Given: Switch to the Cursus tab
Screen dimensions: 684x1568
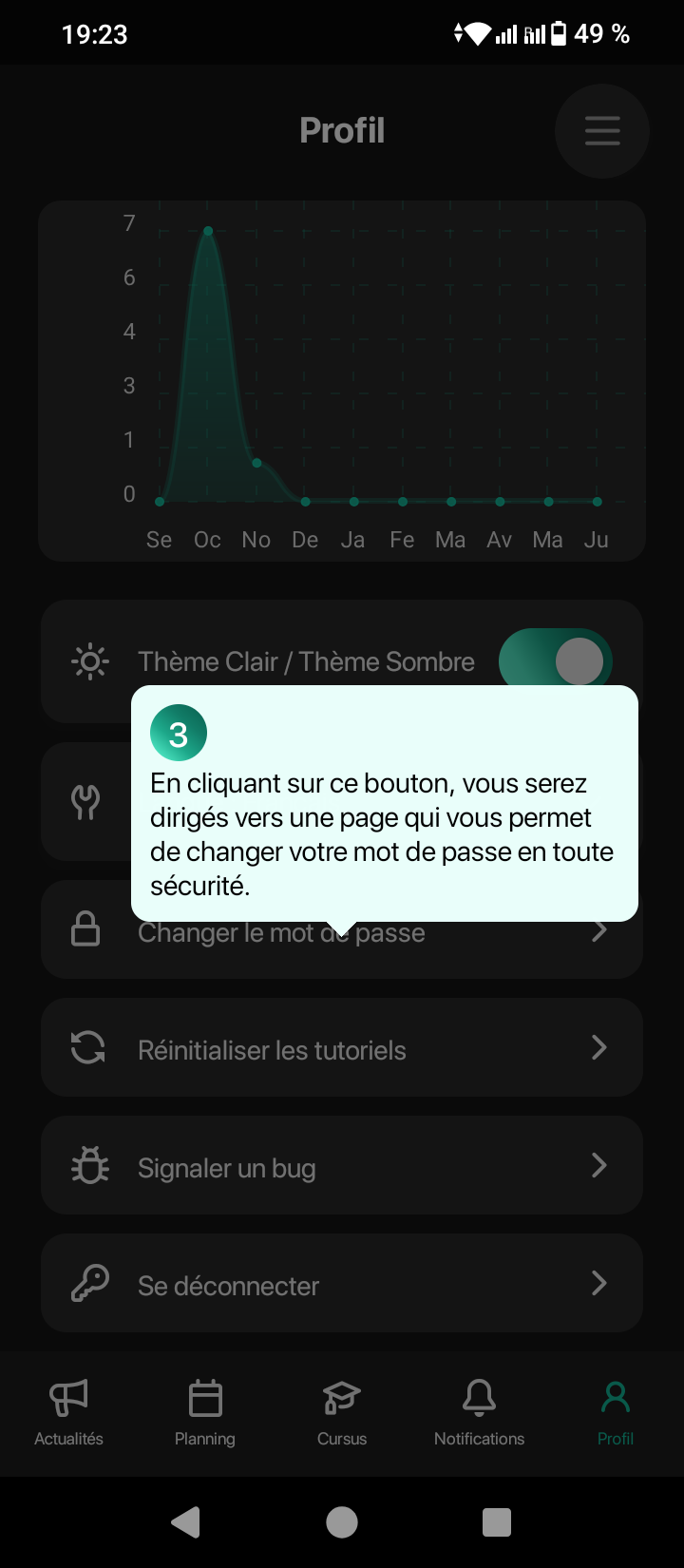Looking at the screenshot, I should (342, 1412).
